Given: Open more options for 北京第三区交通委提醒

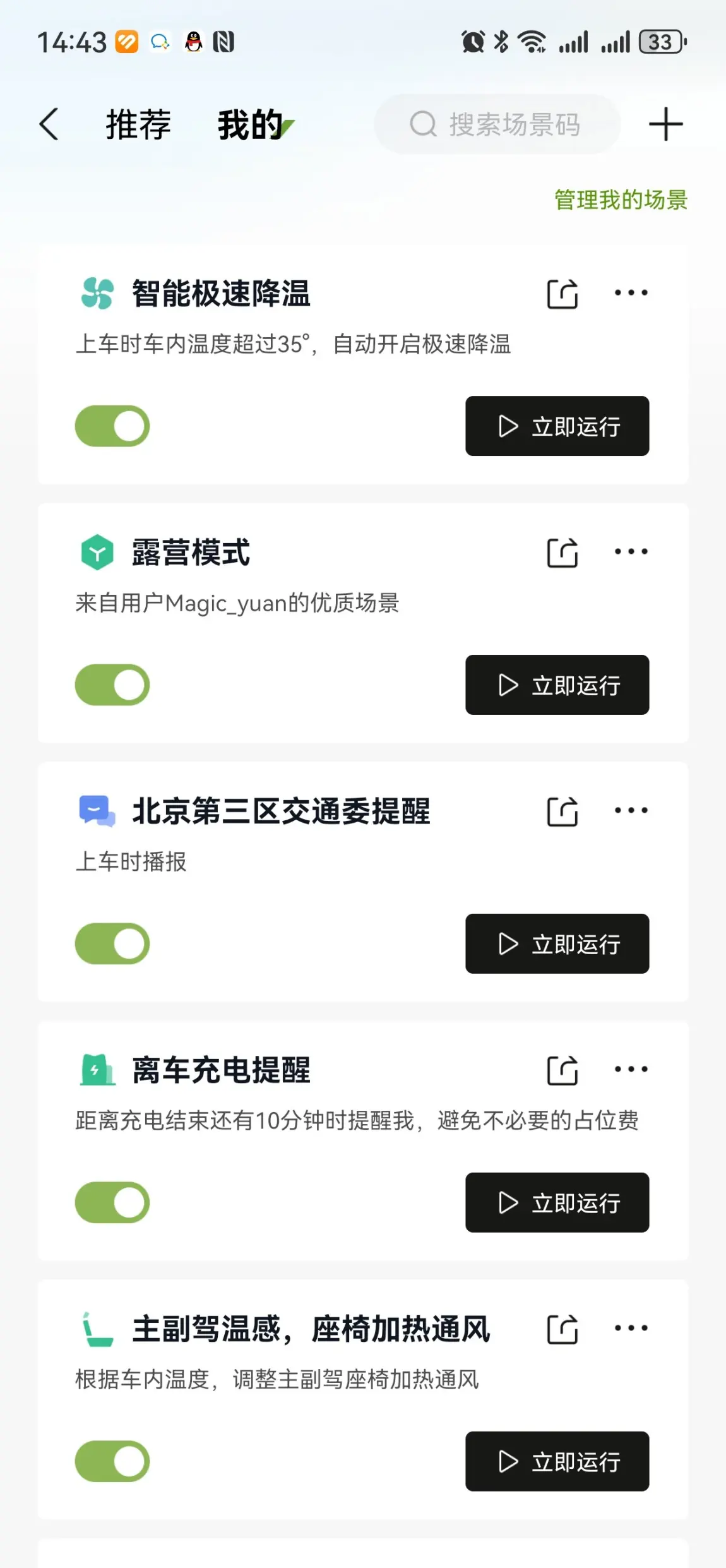Looking at the screenshot, I should [x=631, y=810].
